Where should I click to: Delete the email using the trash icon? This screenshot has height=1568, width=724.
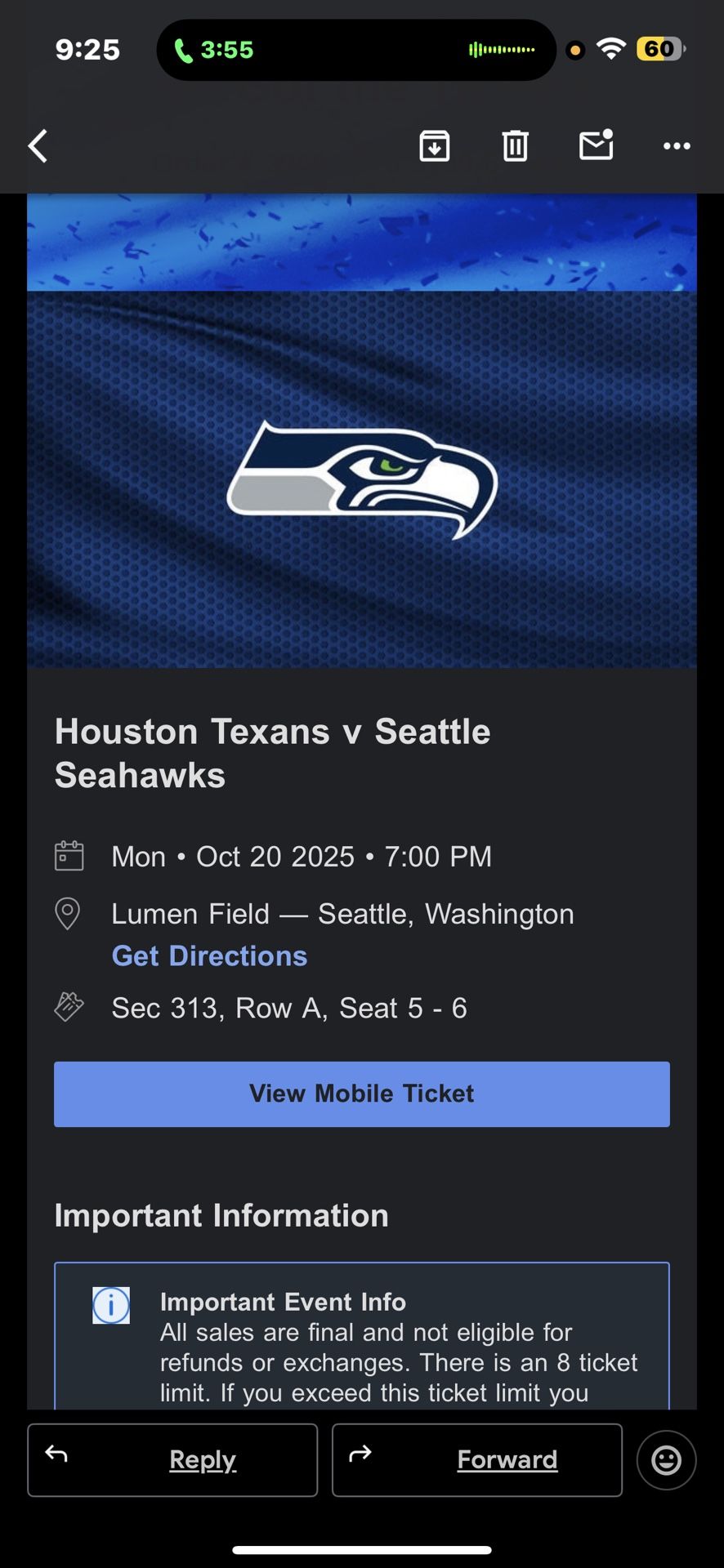pyautogui.click(x=514, y=145)
